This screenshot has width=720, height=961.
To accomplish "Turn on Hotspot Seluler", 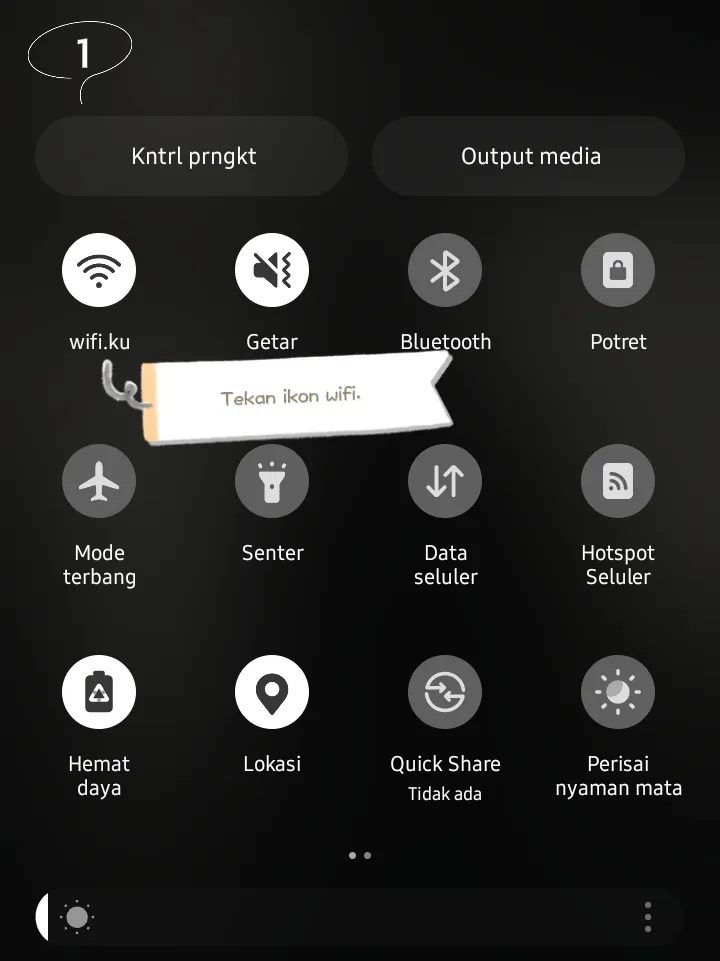I will pyautogui.click(x=618, y=481).
